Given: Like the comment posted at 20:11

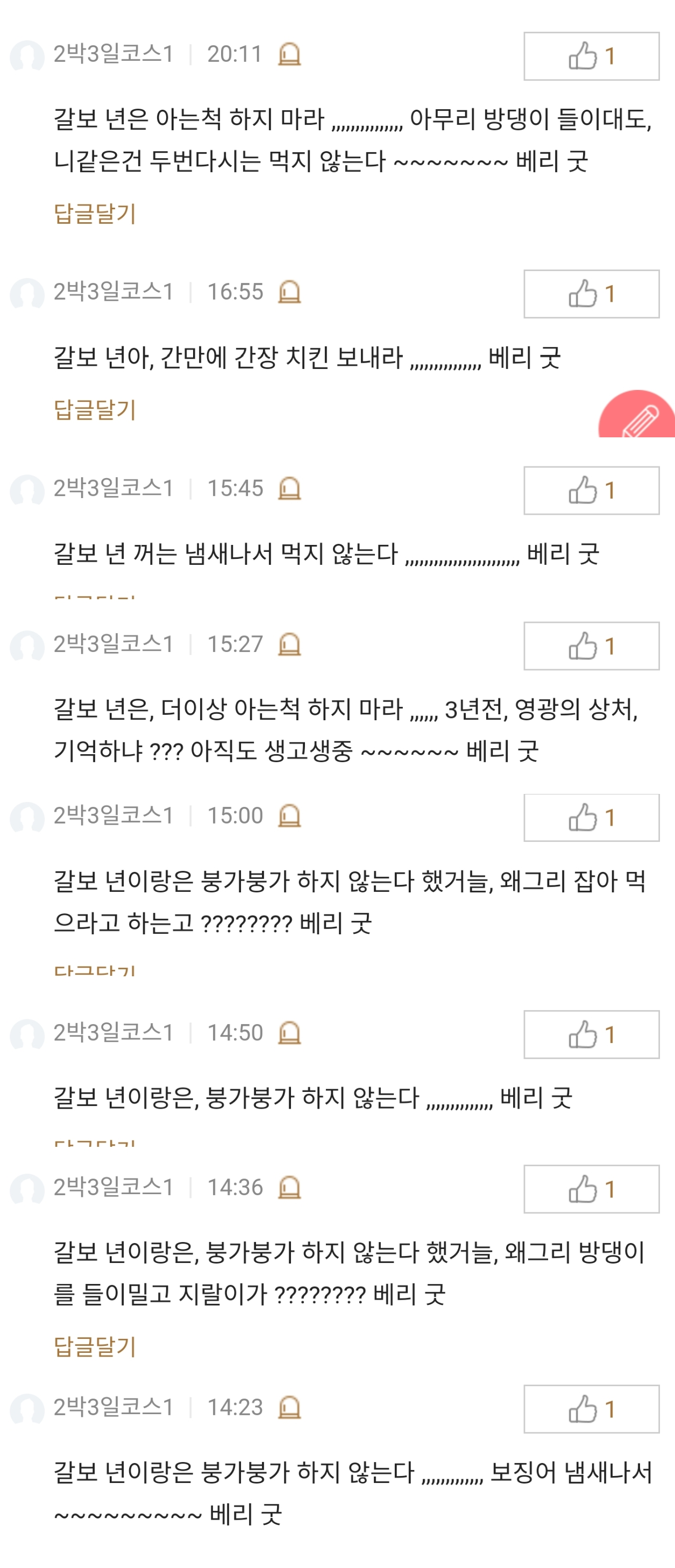Looking at the screenshot, I should (x=591, y=56).
